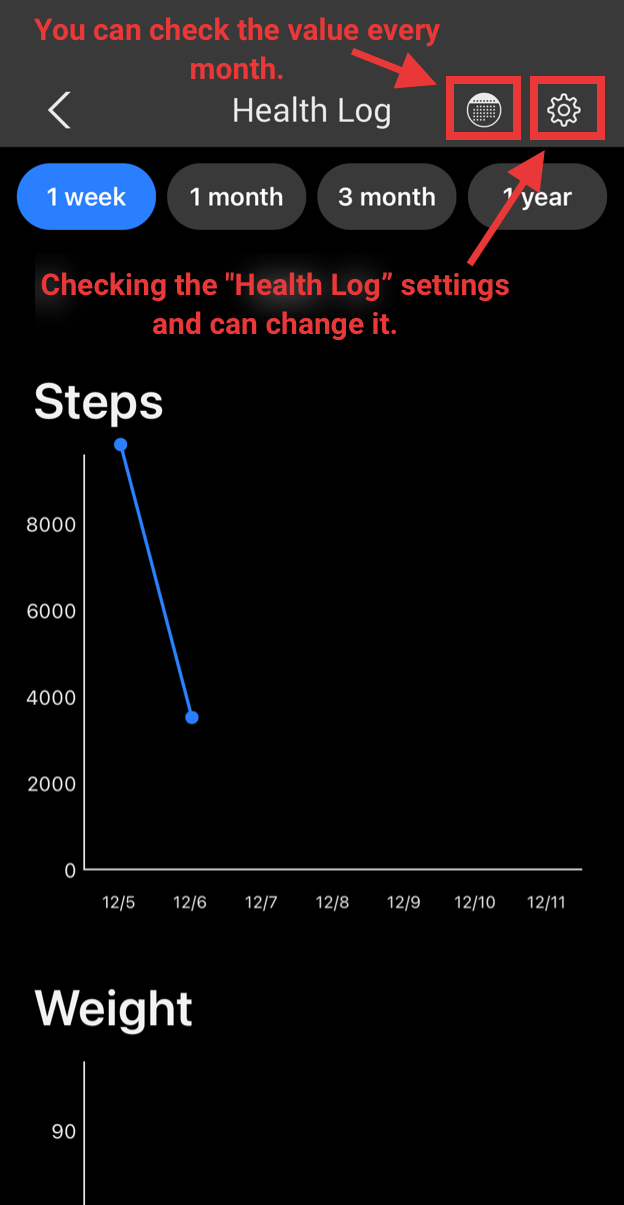Open the monthly calendar icon
This screenshot has width=624, height=1205.
pos(483,110)
